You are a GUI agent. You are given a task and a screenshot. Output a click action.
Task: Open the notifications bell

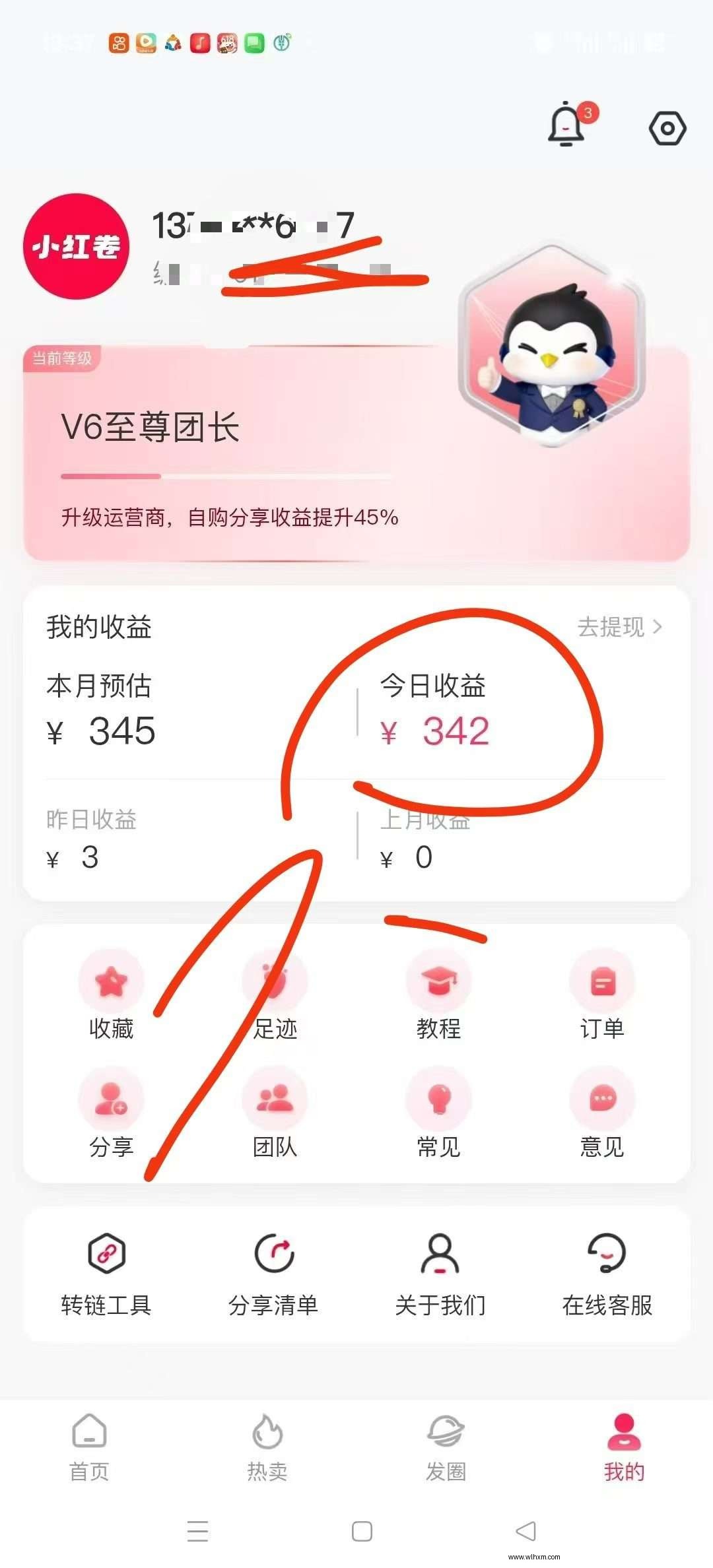point(566,124)
